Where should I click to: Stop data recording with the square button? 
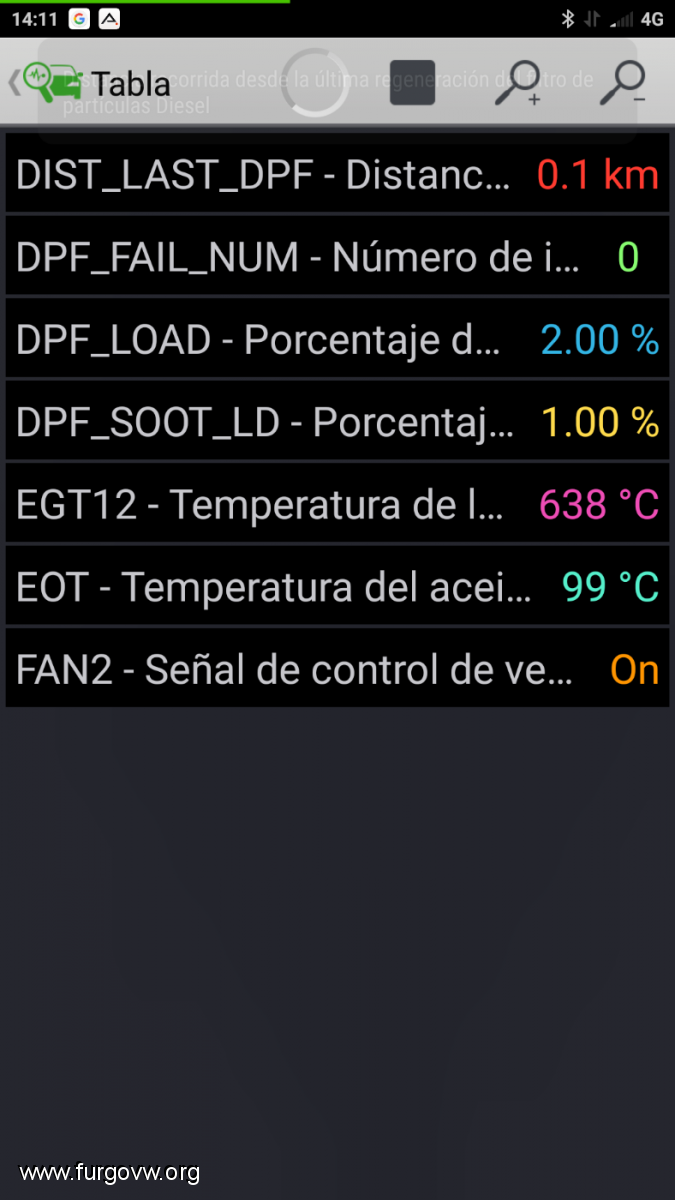[412, 83]
